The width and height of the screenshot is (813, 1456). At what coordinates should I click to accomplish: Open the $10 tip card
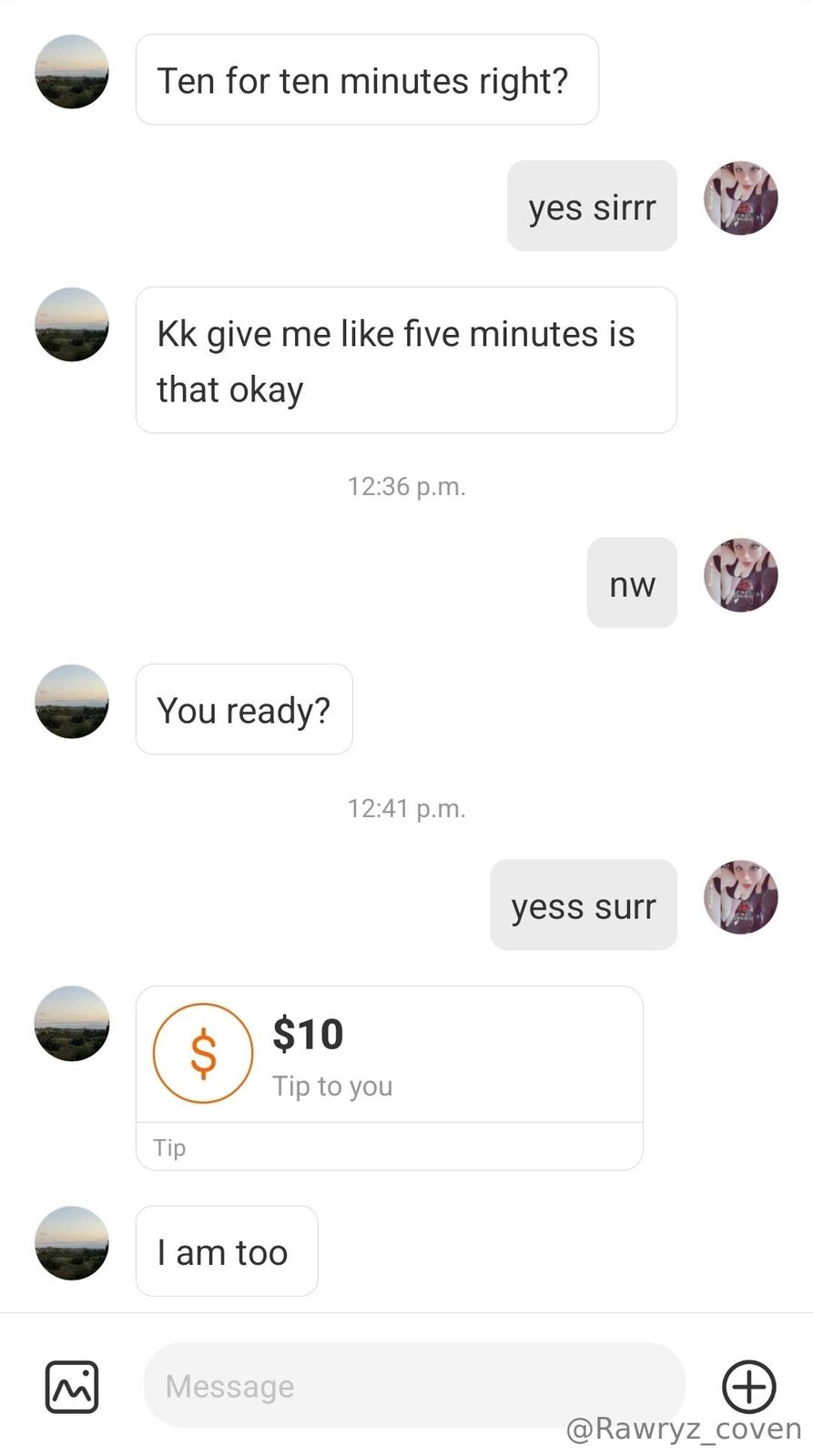[389, 1077]
